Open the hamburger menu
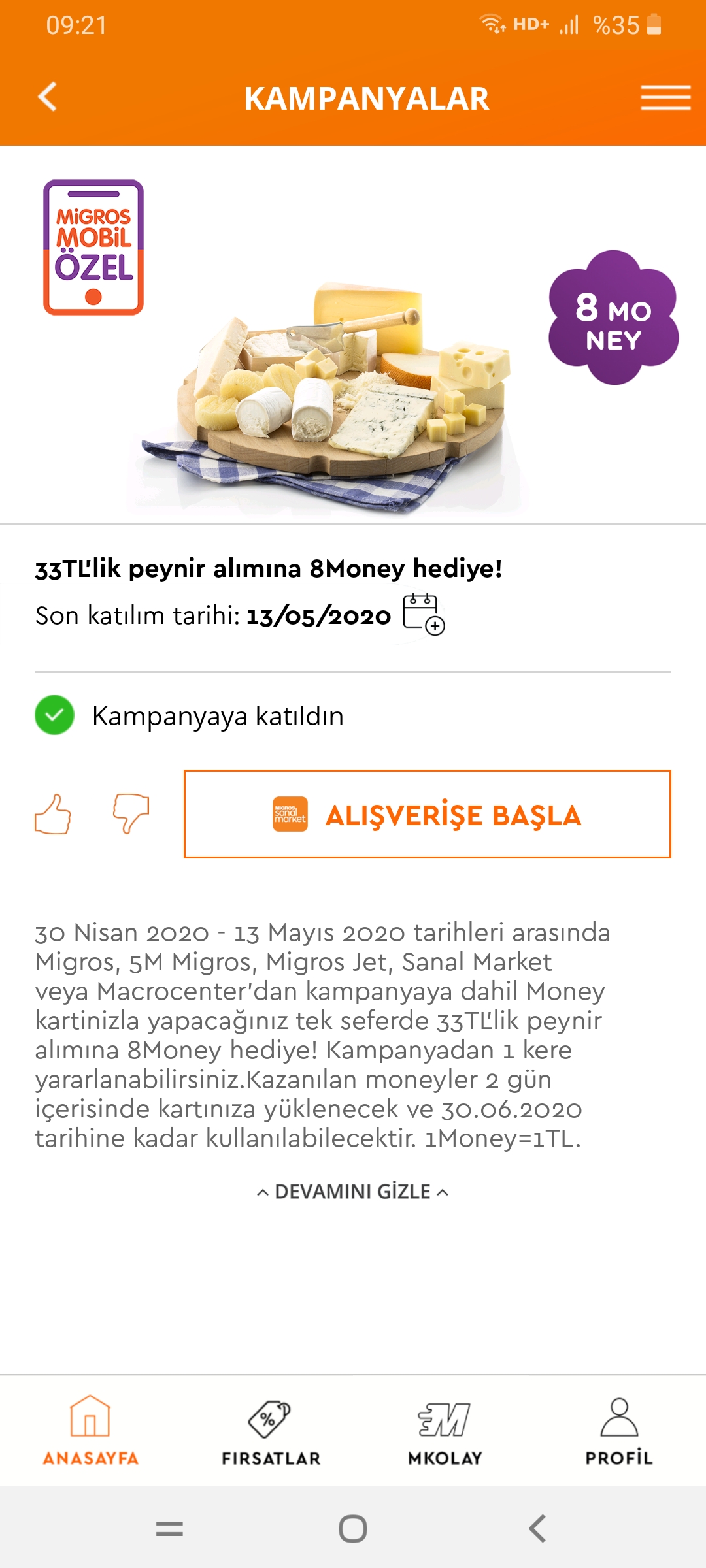The width and height of the screenshot is (706, 1568). [665, 97]
